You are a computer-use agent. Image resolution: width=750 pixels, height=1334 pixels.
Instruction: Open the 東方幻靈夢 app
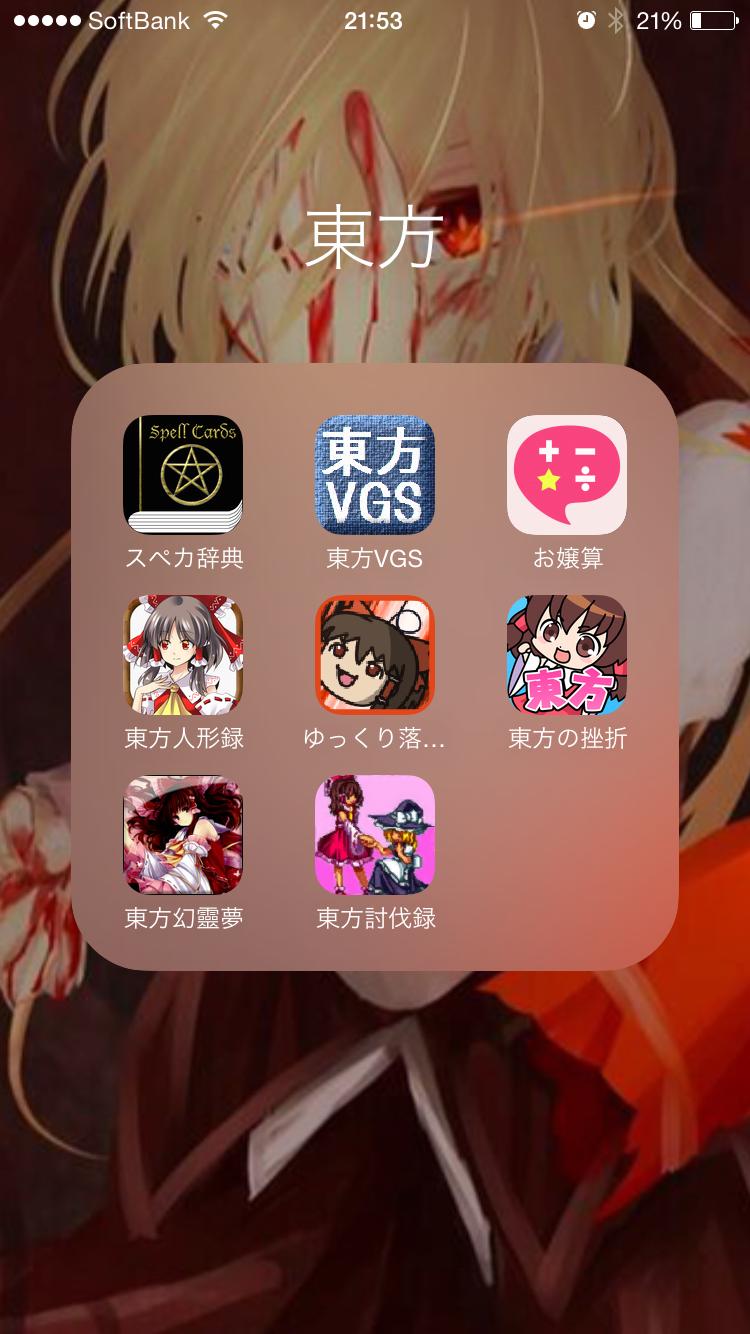[x=183, y=834]
